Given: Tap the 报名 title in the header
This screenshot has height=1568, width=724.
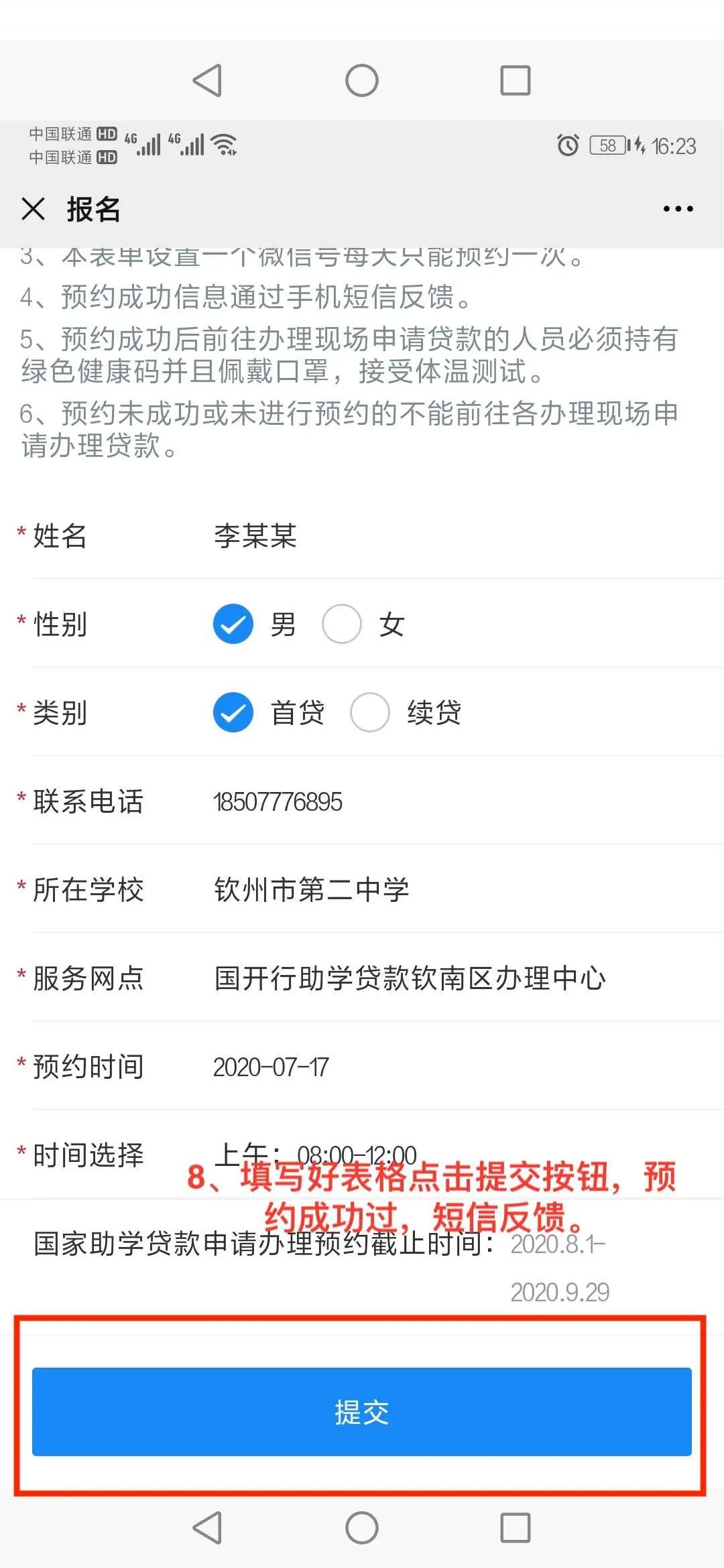Looking at the screenshot, I should [x=94, y=209].
